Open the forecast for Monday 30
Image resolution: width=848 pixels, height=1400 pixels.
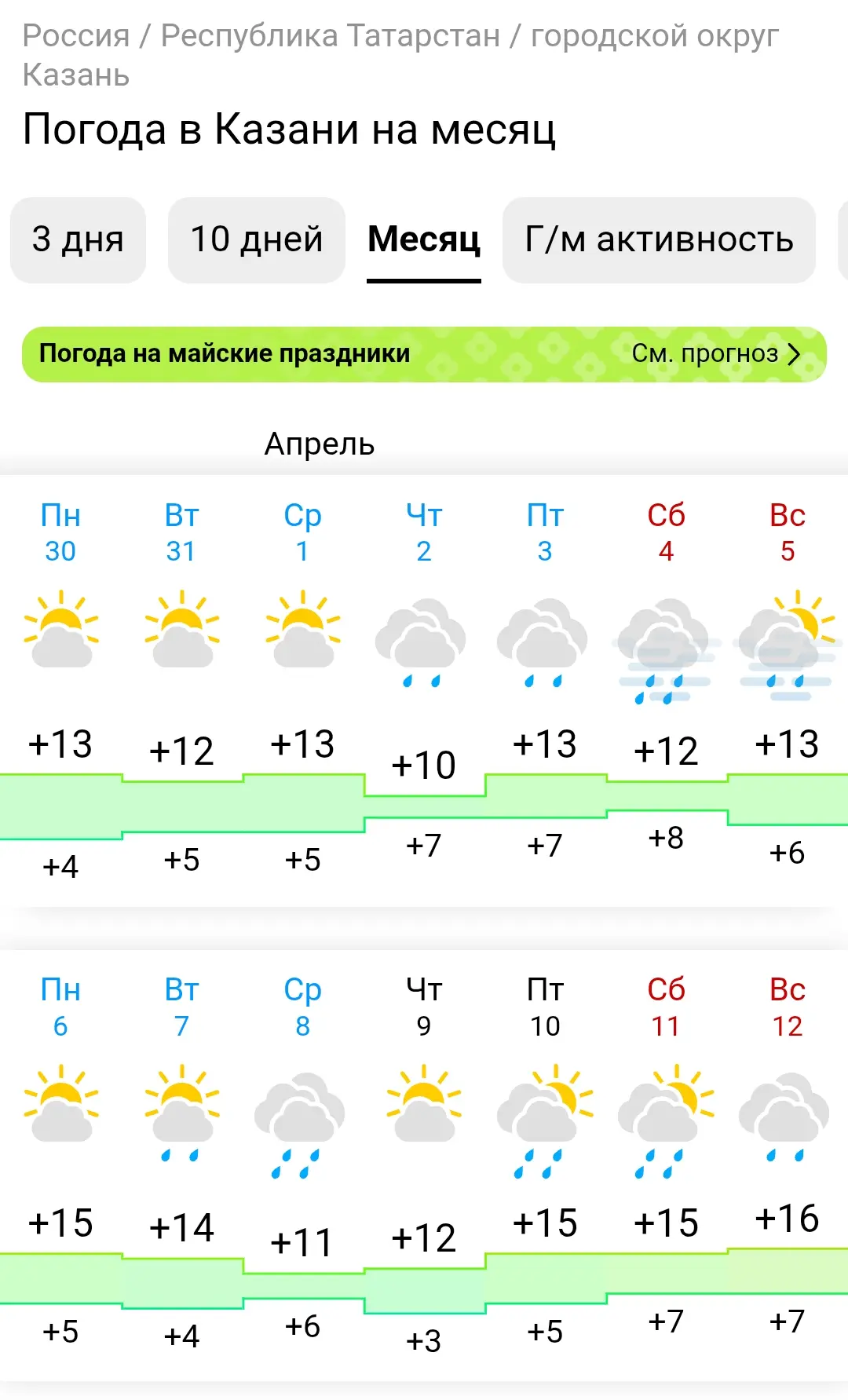60,691
